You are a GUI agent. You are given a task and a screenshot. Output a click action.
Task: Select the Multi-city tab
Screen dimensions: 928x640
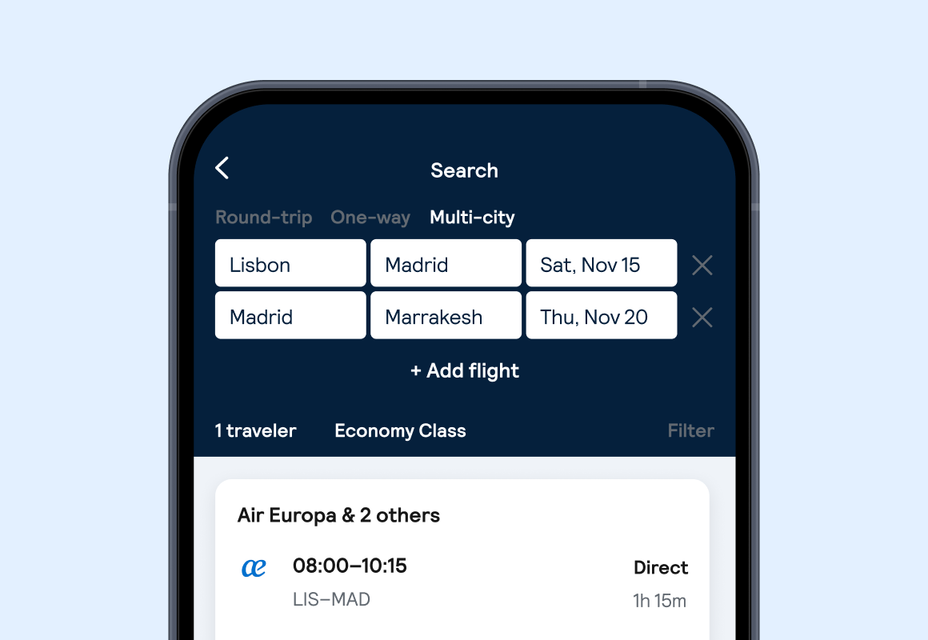pos(472,217)
